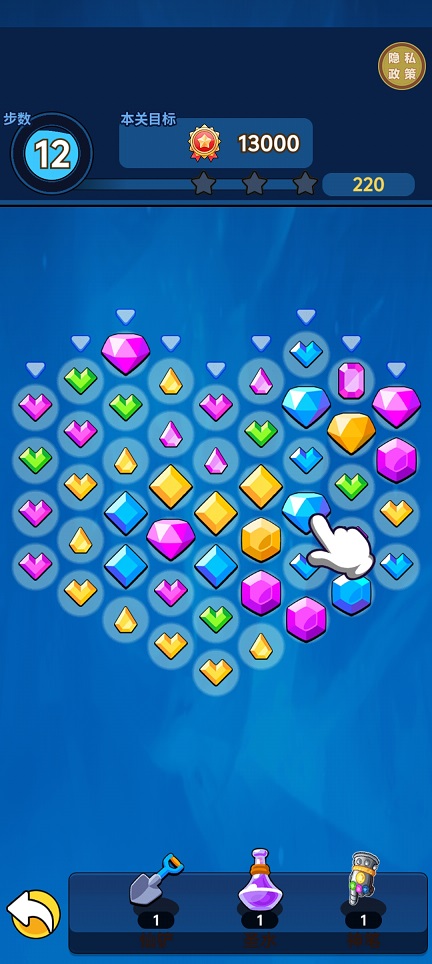Screen dimensions: 432x964
Task: Tap the large orange diamond gem
Action: click(351, 433)
